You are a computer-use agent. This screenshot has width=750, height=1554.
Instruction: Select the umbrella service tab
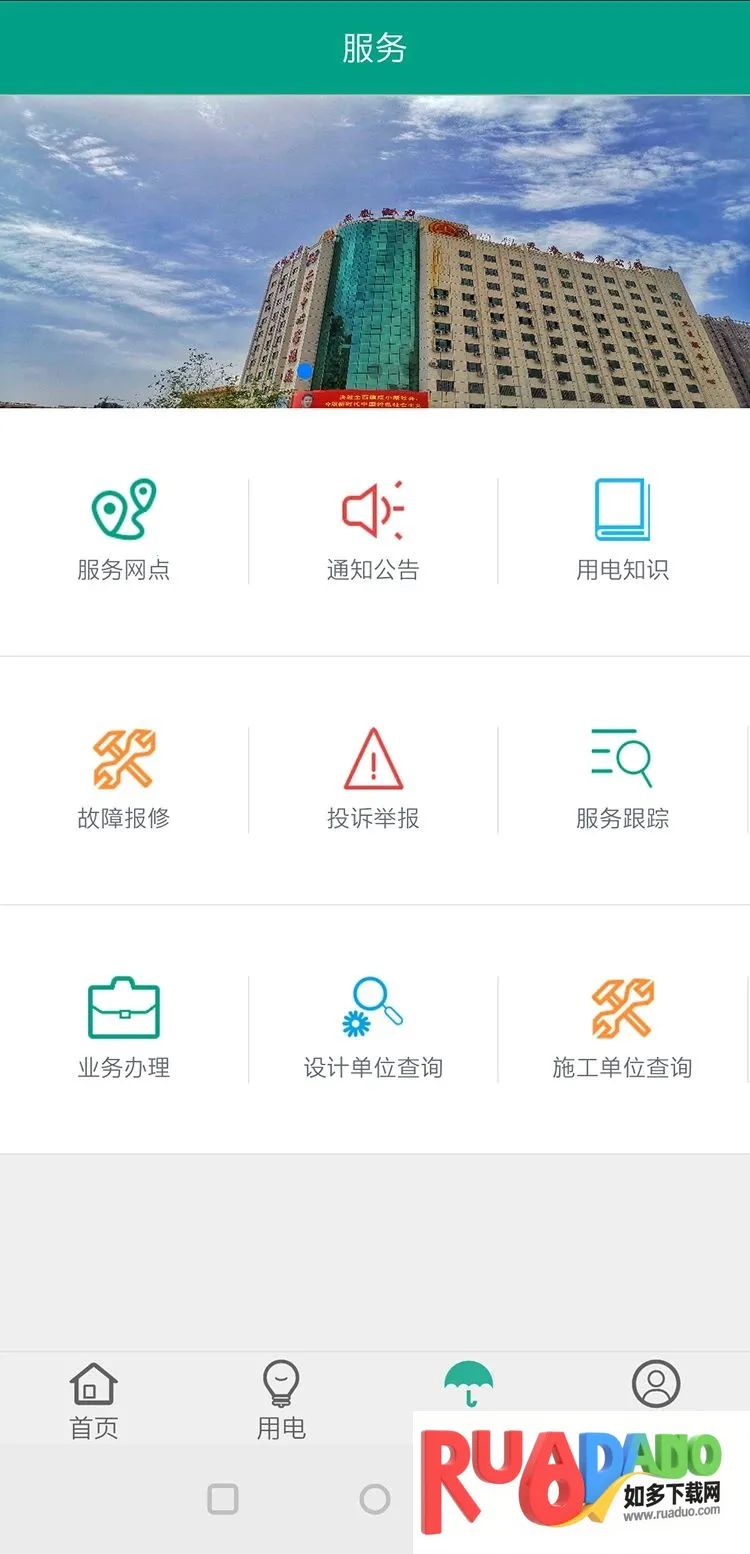click(468, 1385)
